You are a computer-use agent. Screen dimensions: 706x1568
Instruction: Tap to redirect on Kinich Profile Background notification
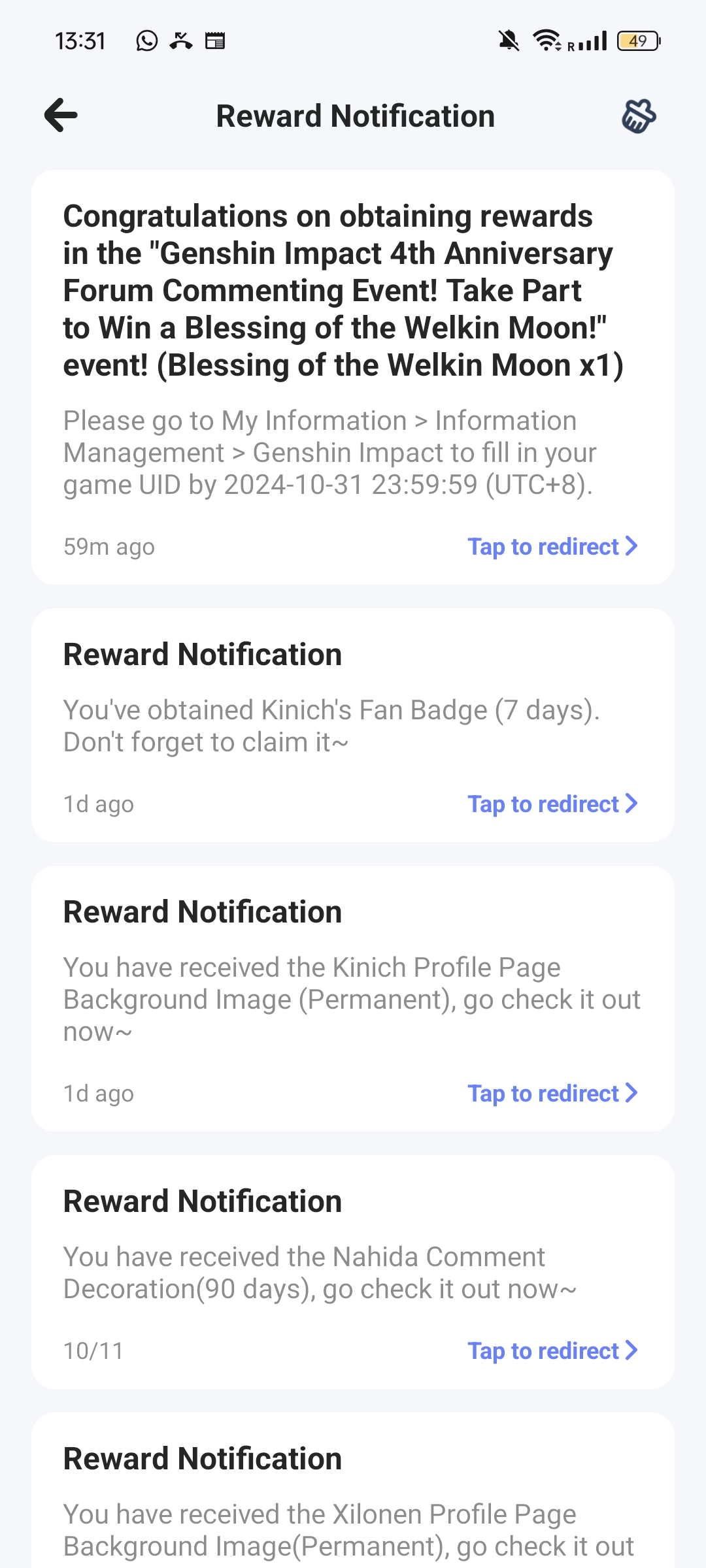pyautogui.click(x=543, y=1093)
